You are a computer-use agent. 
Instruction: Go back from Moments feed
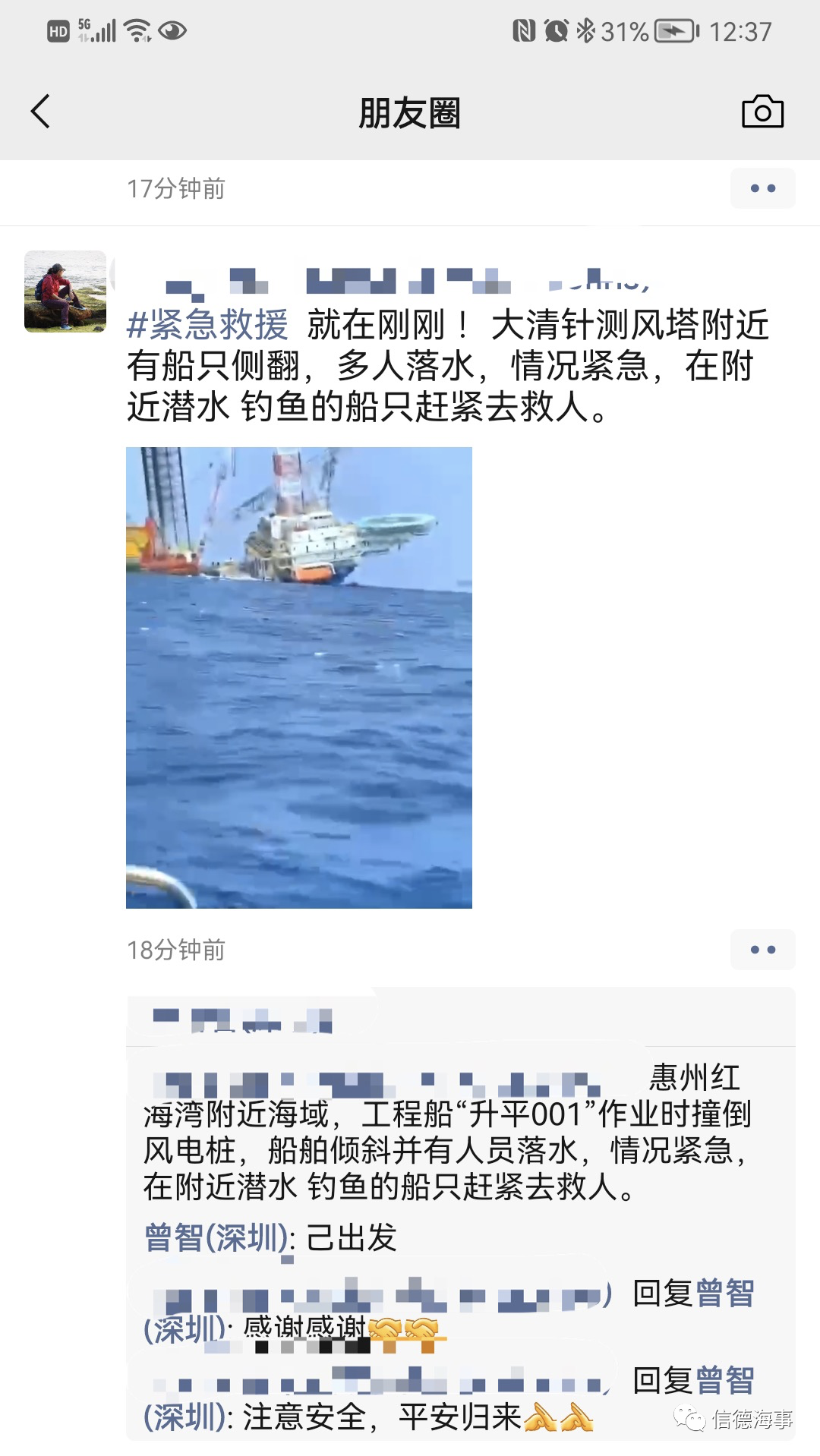pos(40,112)
